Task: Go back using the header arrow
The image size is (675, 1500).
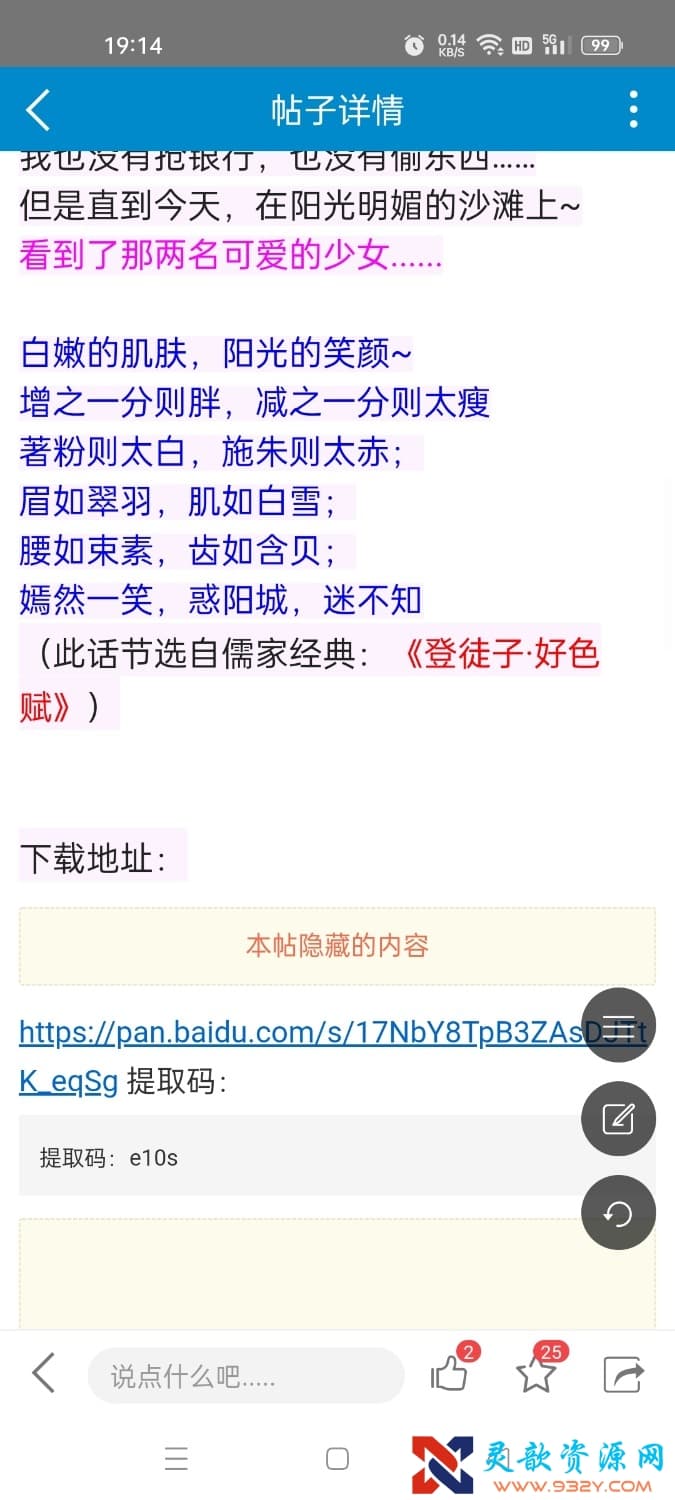Action: point(38,110)
